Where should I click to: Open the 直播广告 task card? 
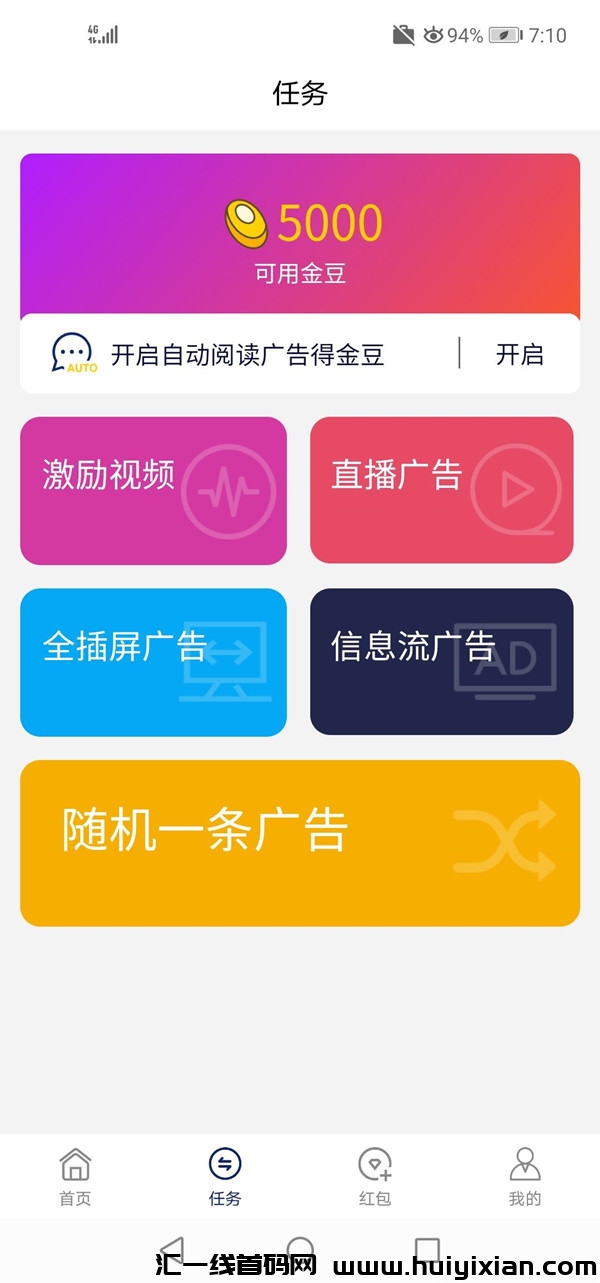(x=441, y=490)
